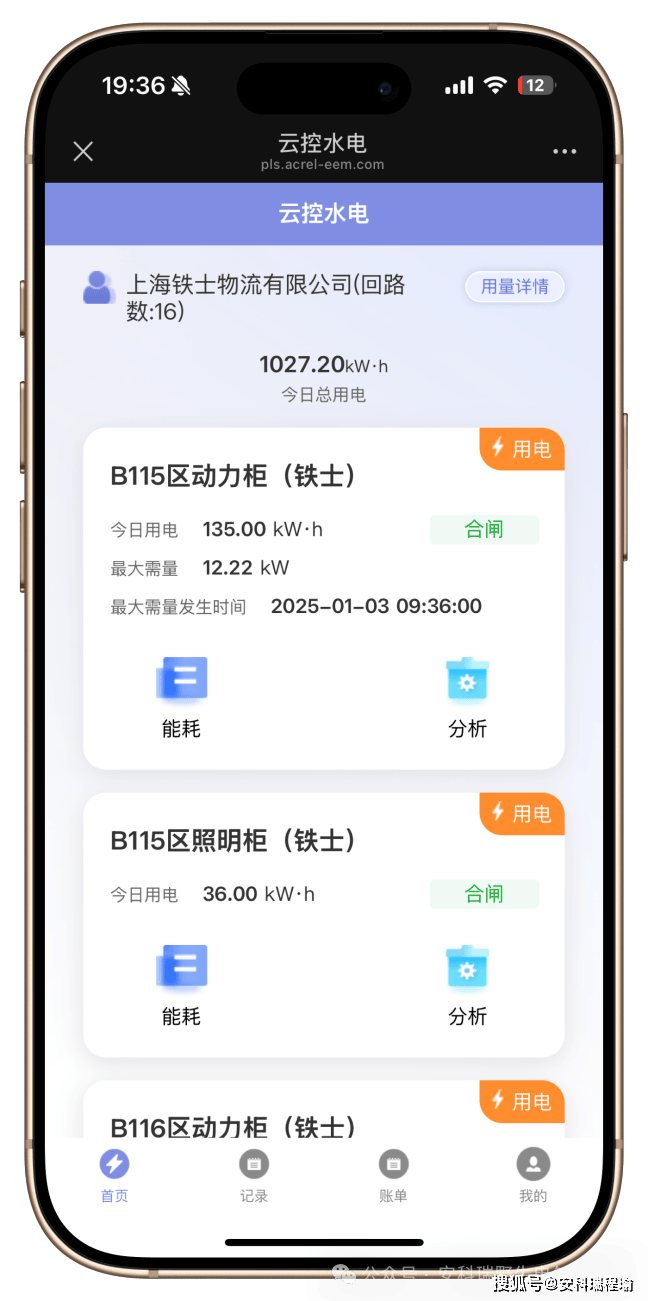Screen dimensions: 648x1301
Task: Open 分析 for B115区照明柜
Action: 467,984
